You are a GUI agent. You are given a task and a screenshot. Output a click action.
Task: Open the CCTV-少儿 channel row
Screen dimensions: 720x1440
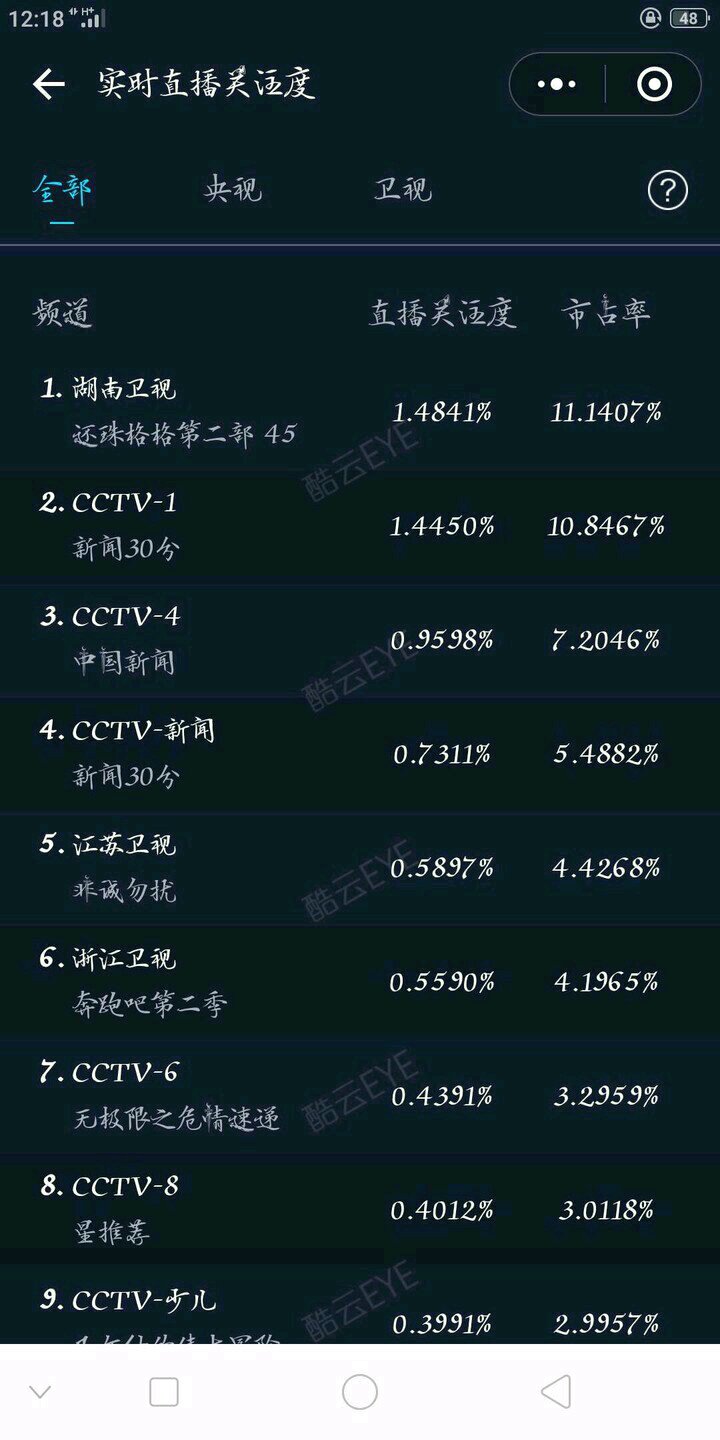[x=360, y=1305]
